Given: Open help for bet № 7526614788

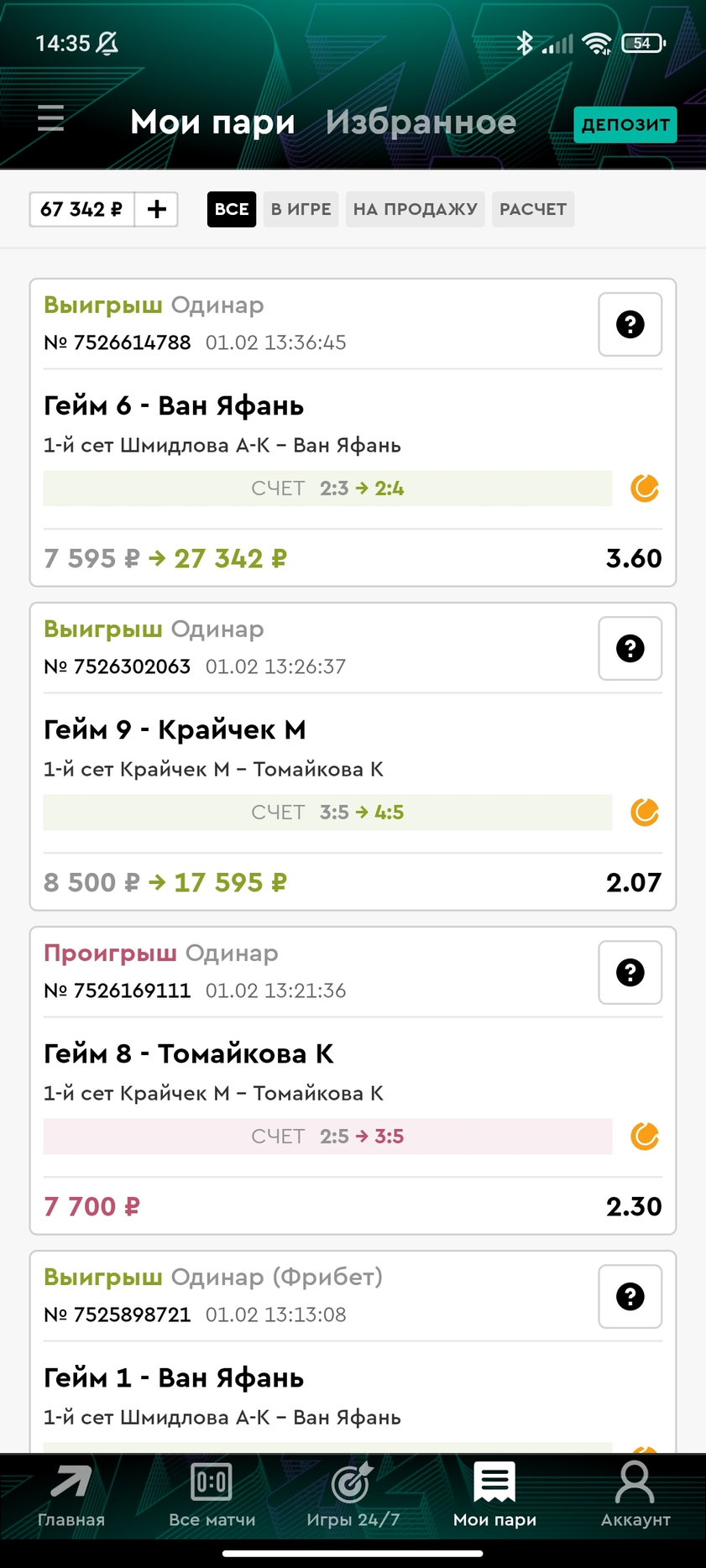Looking at the screenshot, I should 630,325.
